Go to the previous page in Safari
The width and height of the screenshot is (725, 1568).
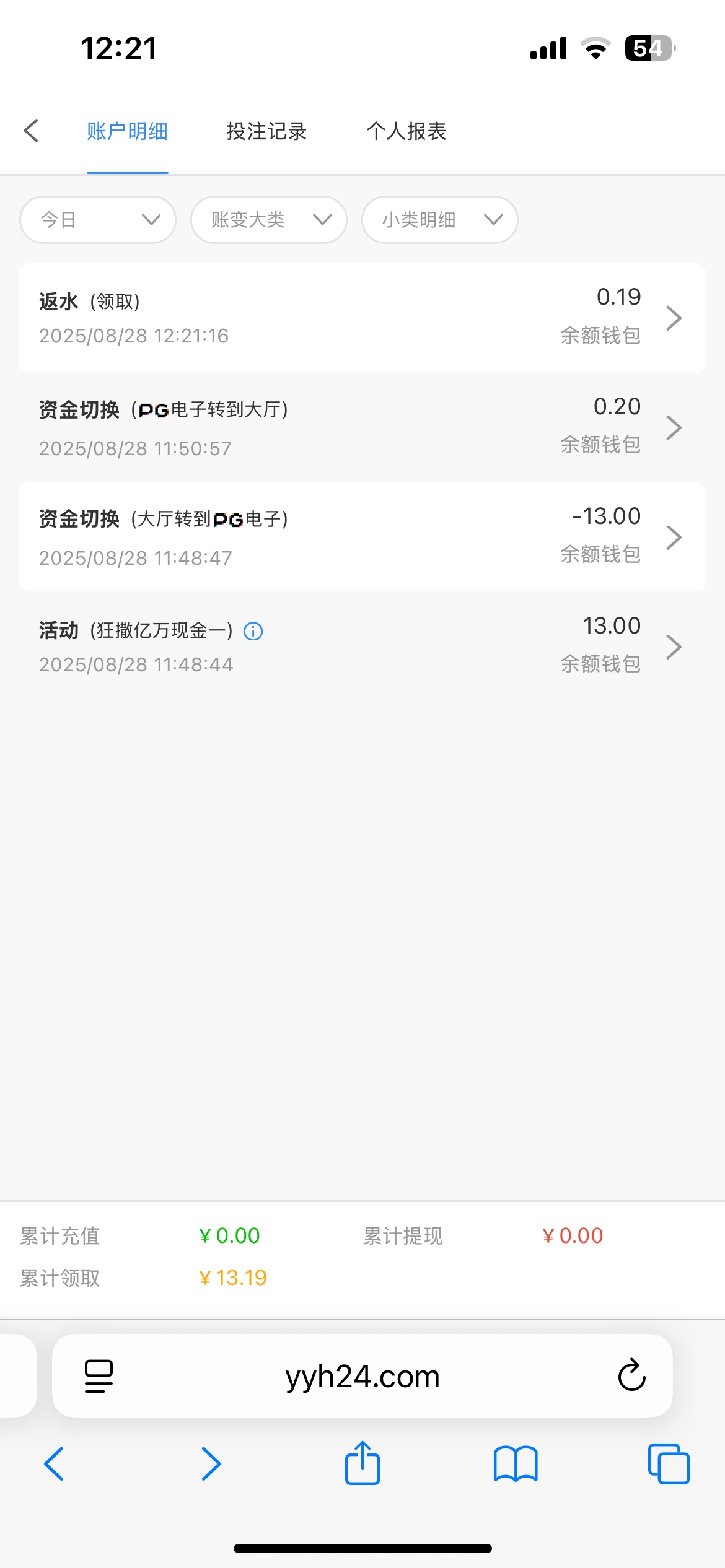(55, 1464)
